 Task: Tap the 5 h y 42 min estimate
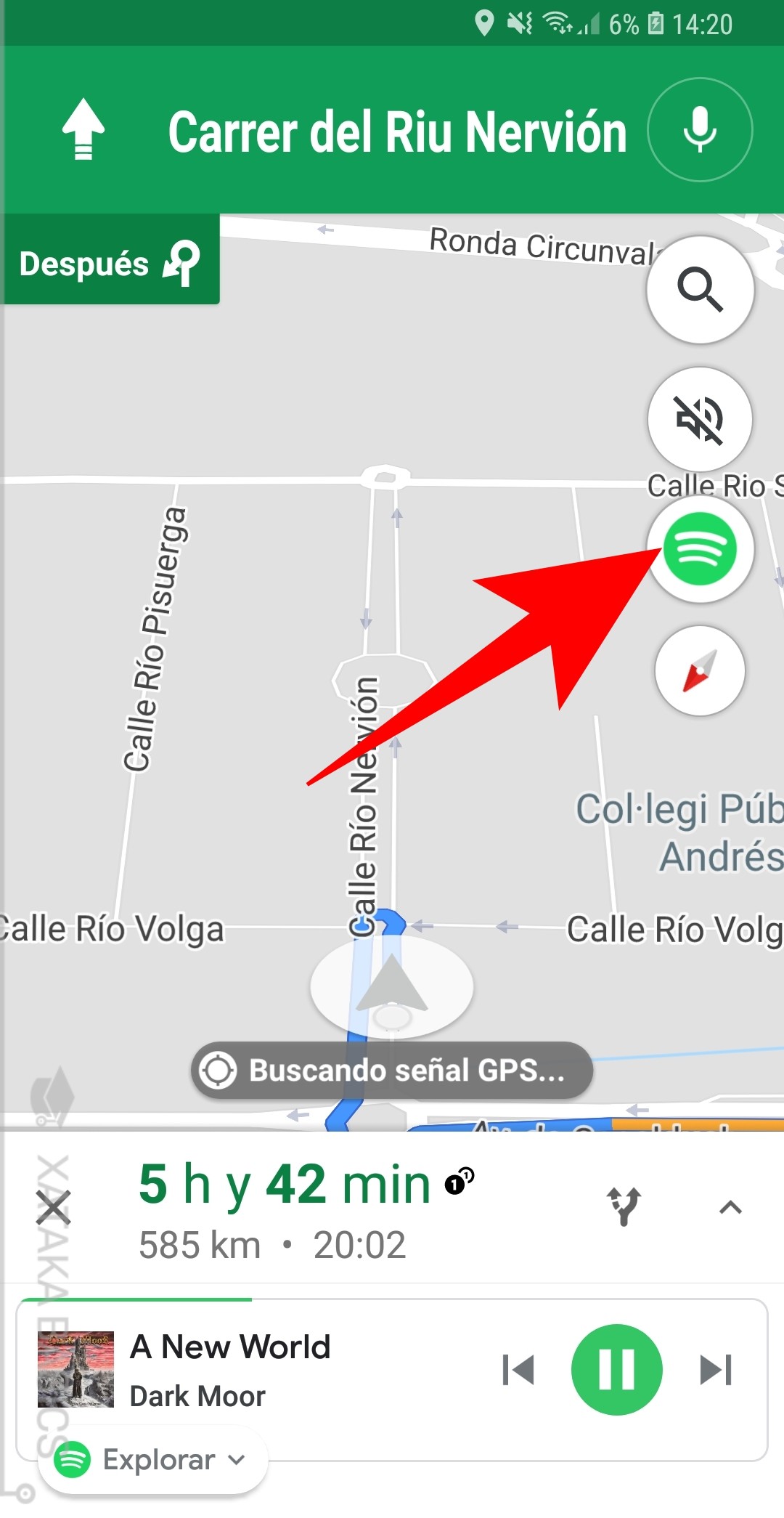(x=283, y=1182)
